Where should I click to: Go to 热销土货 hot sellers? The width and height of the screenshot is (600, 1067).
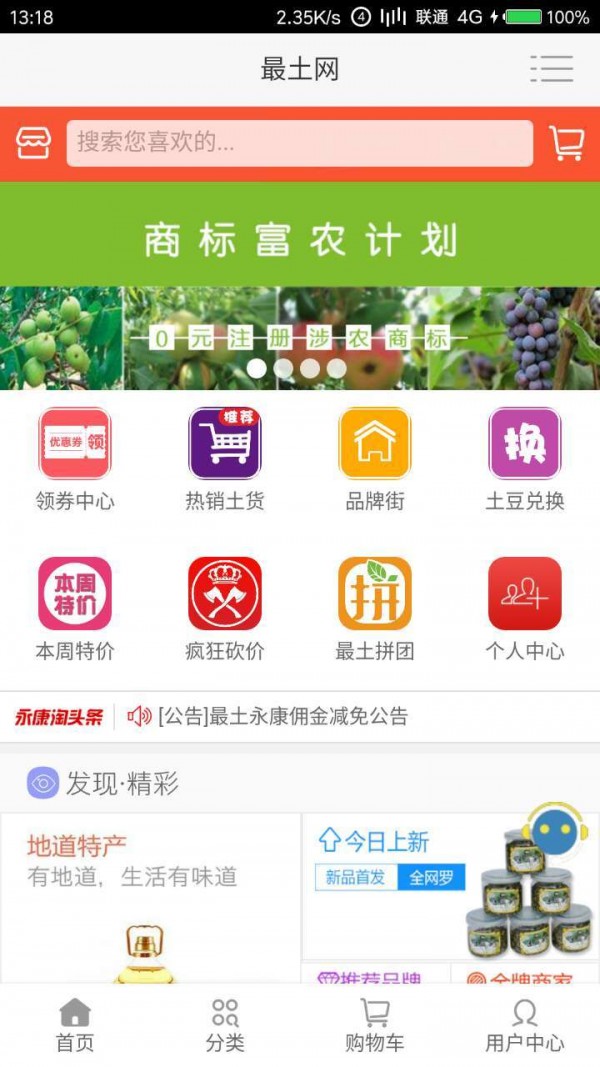(225, 460)
